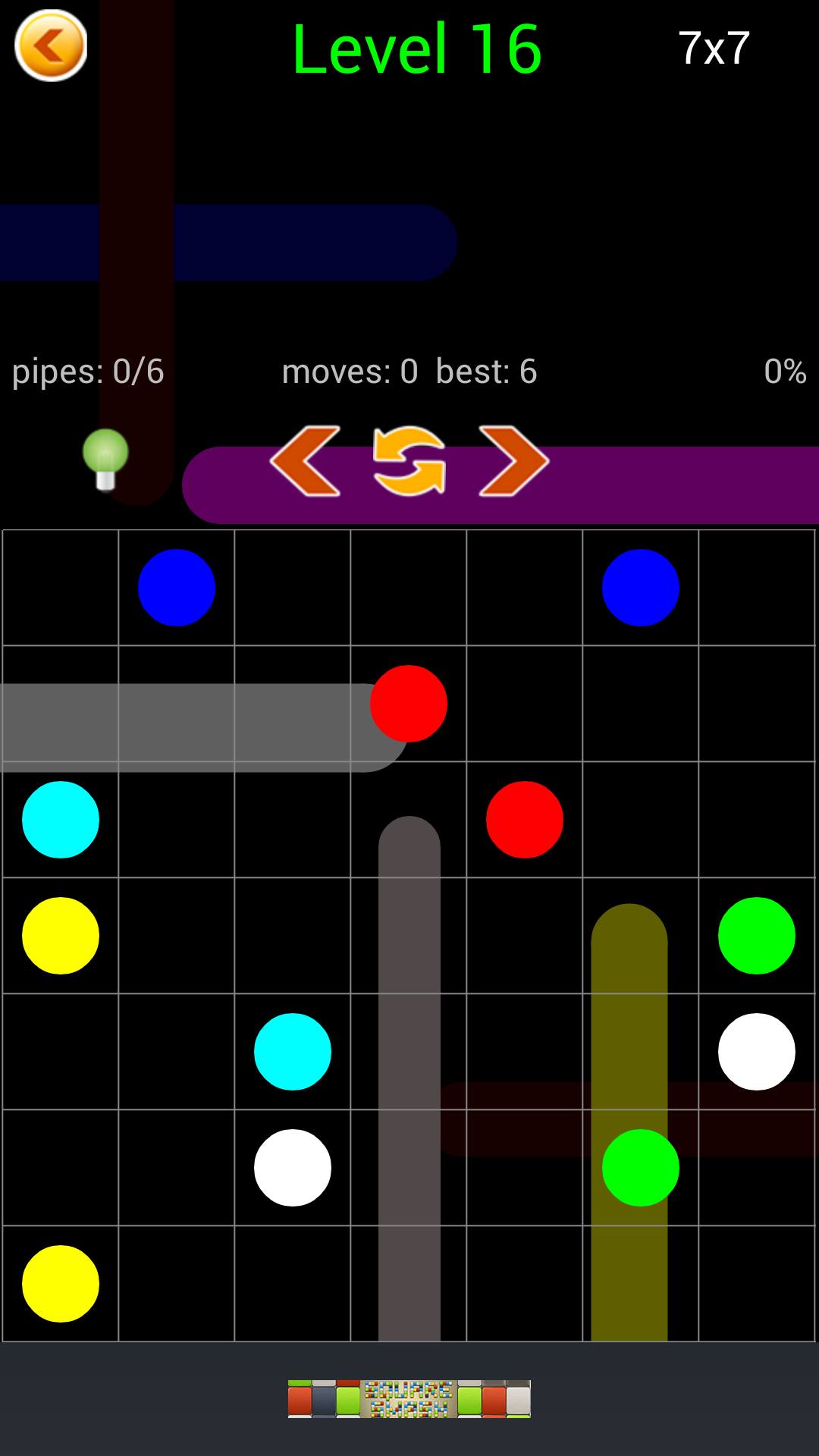Open the Square Smash ad banner

[x=409, y=1399]
